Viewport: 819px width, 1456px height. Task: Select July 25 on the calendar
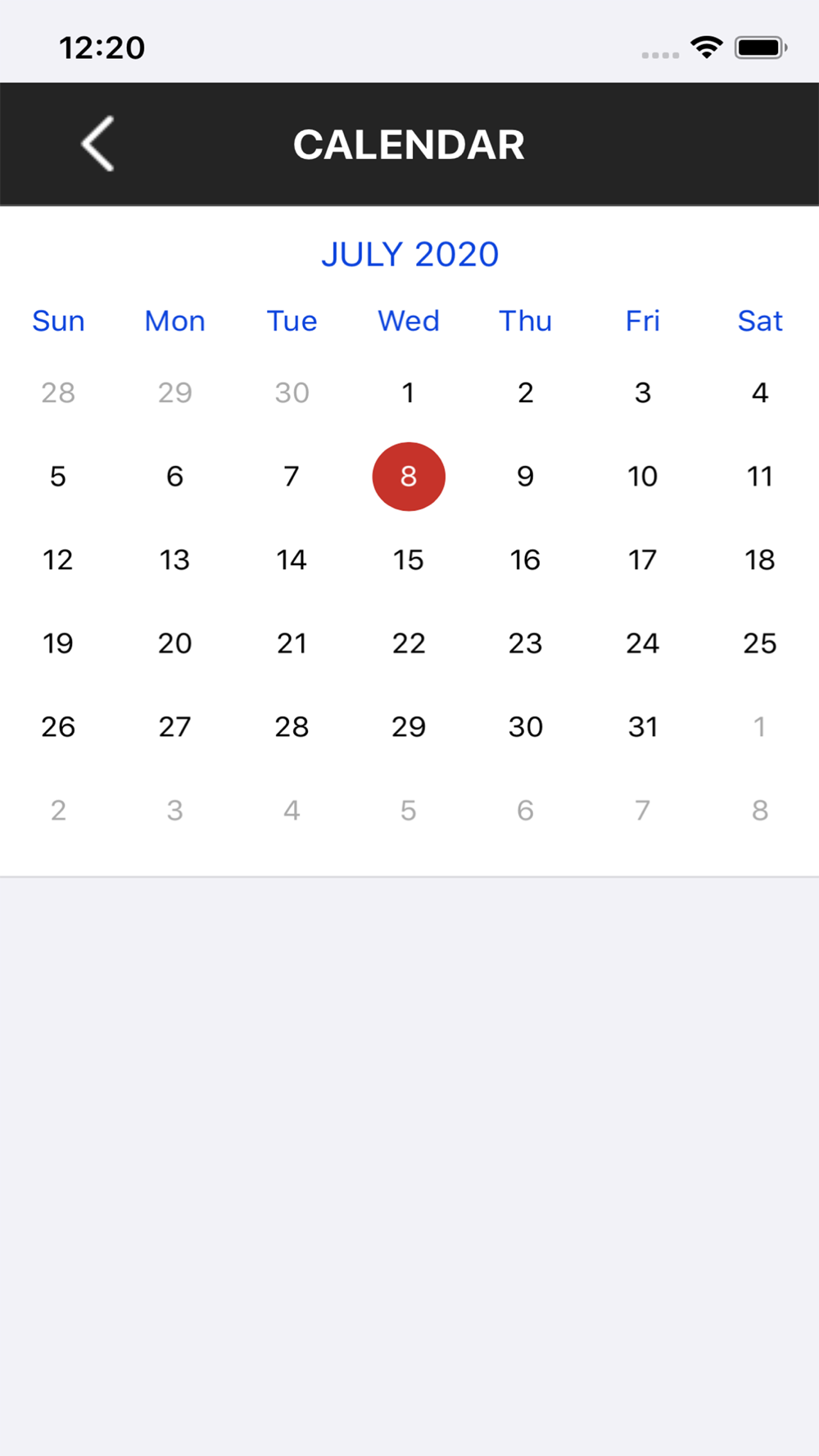coord(759,644)
